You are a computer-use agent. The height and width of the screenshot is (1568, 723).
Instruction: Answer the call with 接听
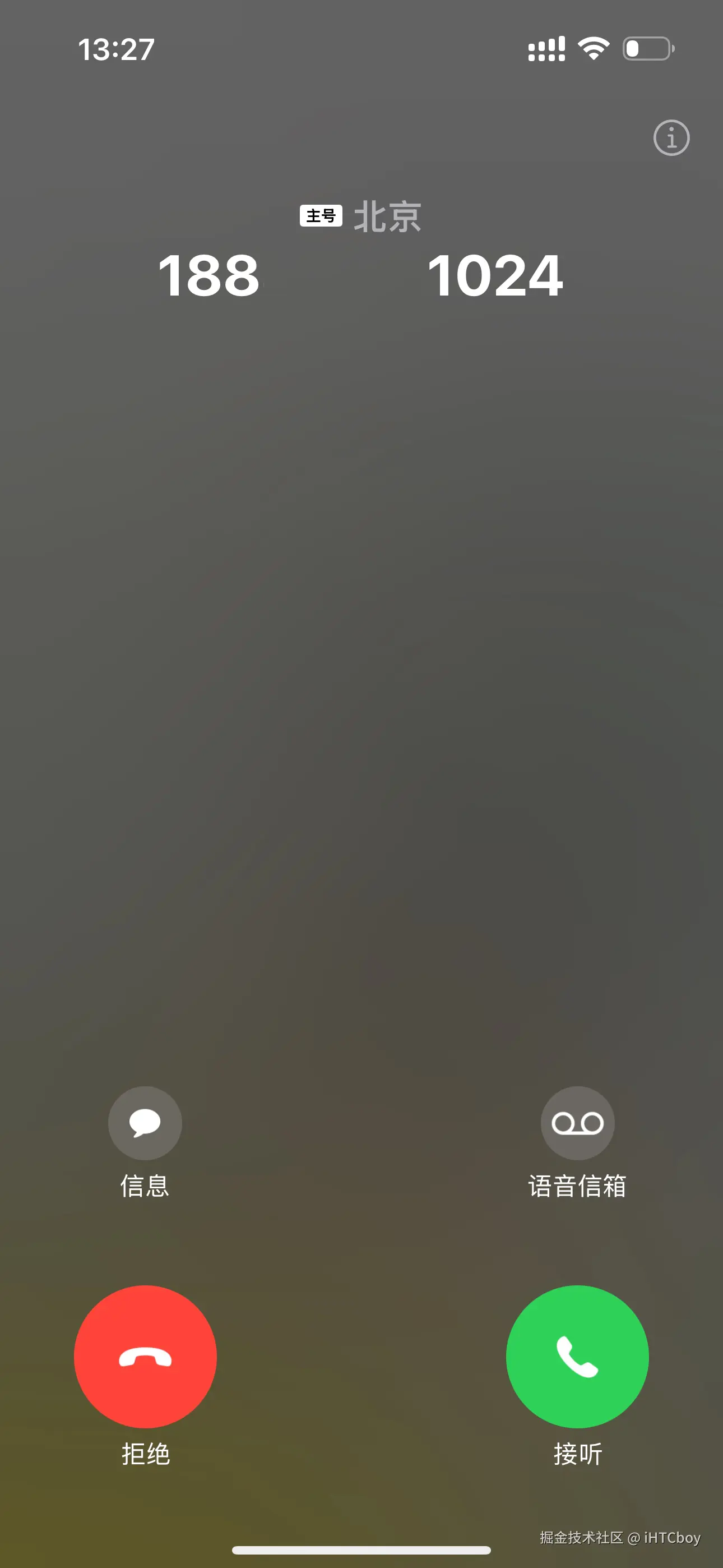pos(577,1356)
